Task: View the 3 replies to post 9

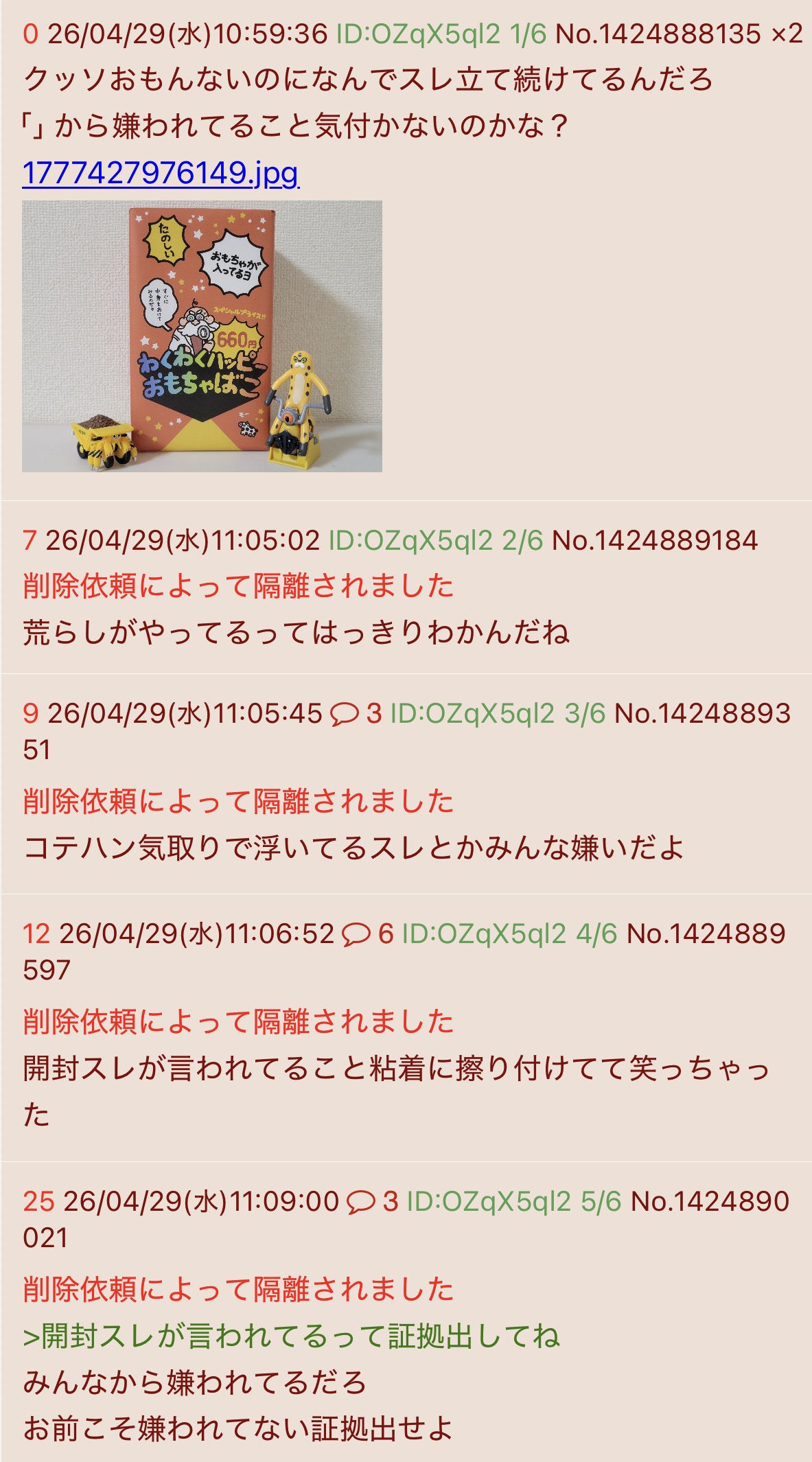Action: (355, 713)
